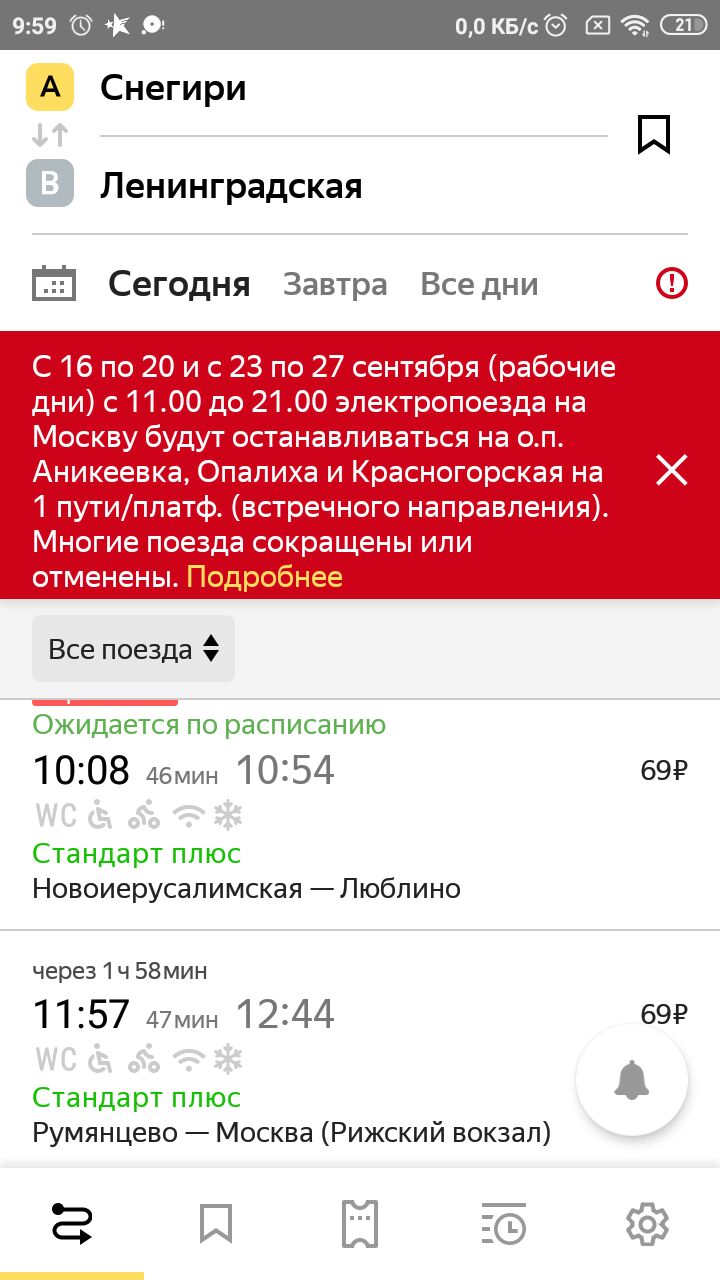Image resolution: width=720 pixels, height=1280 pixels.
Task: Open the calendar date picker
Action: point(54,284)
